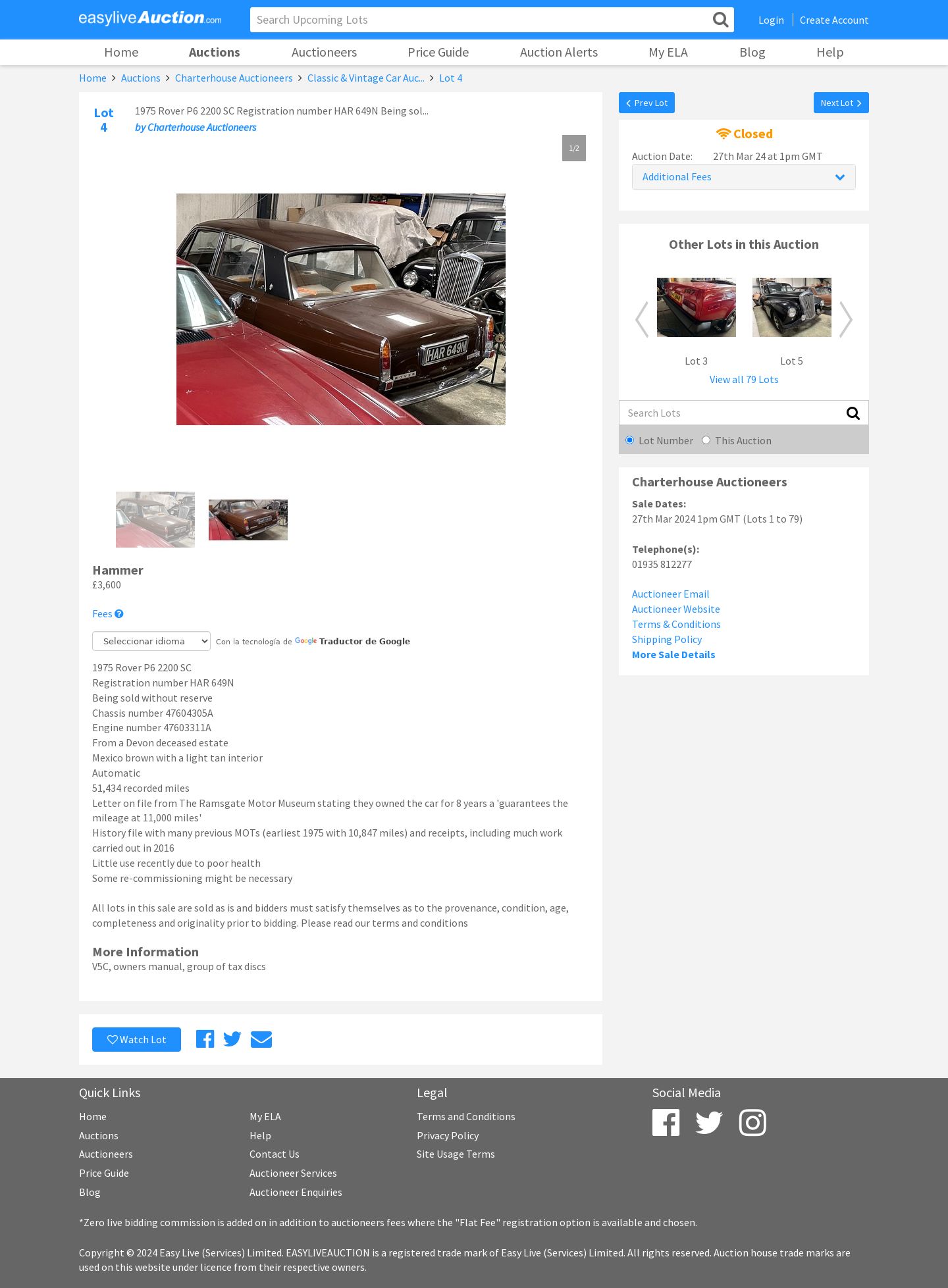Share this lot via email icon
The height and width of the screenshot is (1288, 948).
[x=261, y=1039]
